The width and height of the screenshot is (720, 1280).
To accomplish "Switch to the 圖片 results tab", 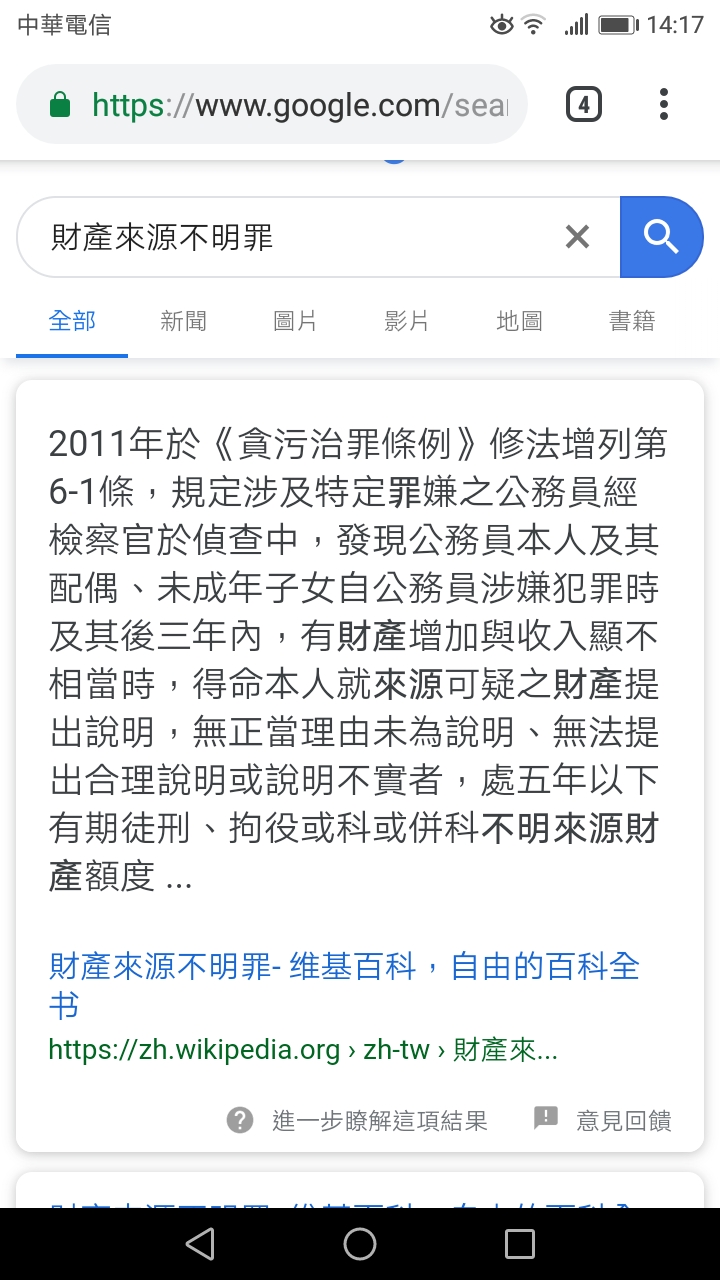I will 296,321.
